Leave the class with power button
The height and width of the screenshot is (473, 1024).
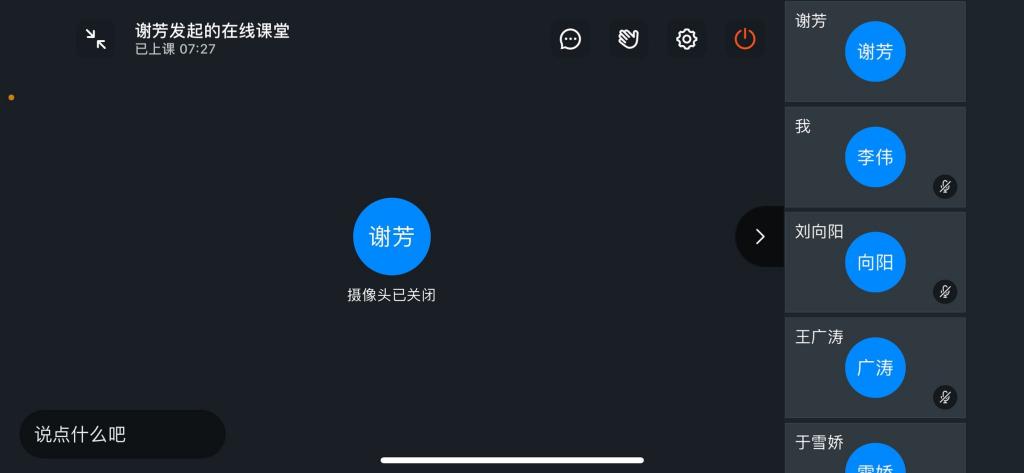(745, 39)
